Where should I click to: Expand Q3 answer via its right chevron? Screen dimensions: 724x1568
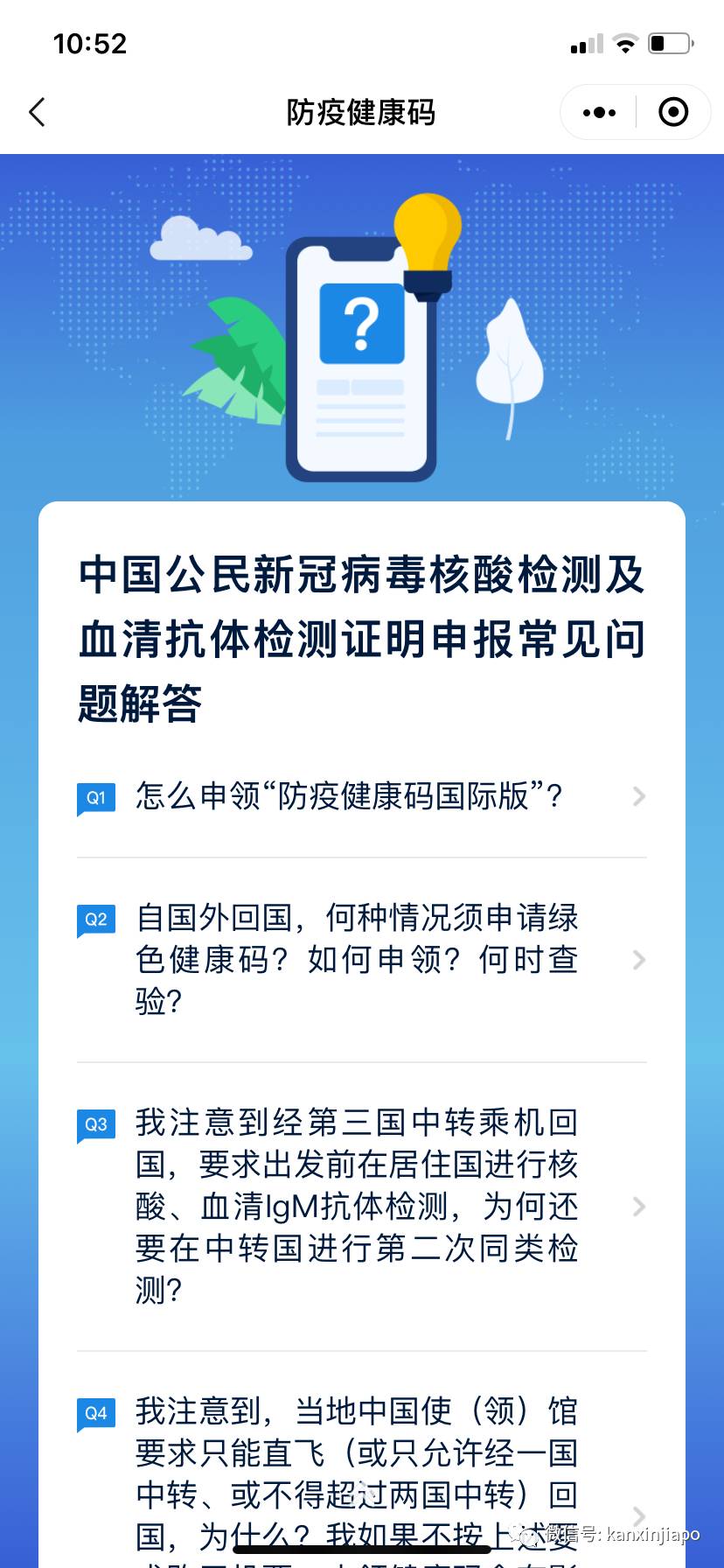tap(637, 1207)
